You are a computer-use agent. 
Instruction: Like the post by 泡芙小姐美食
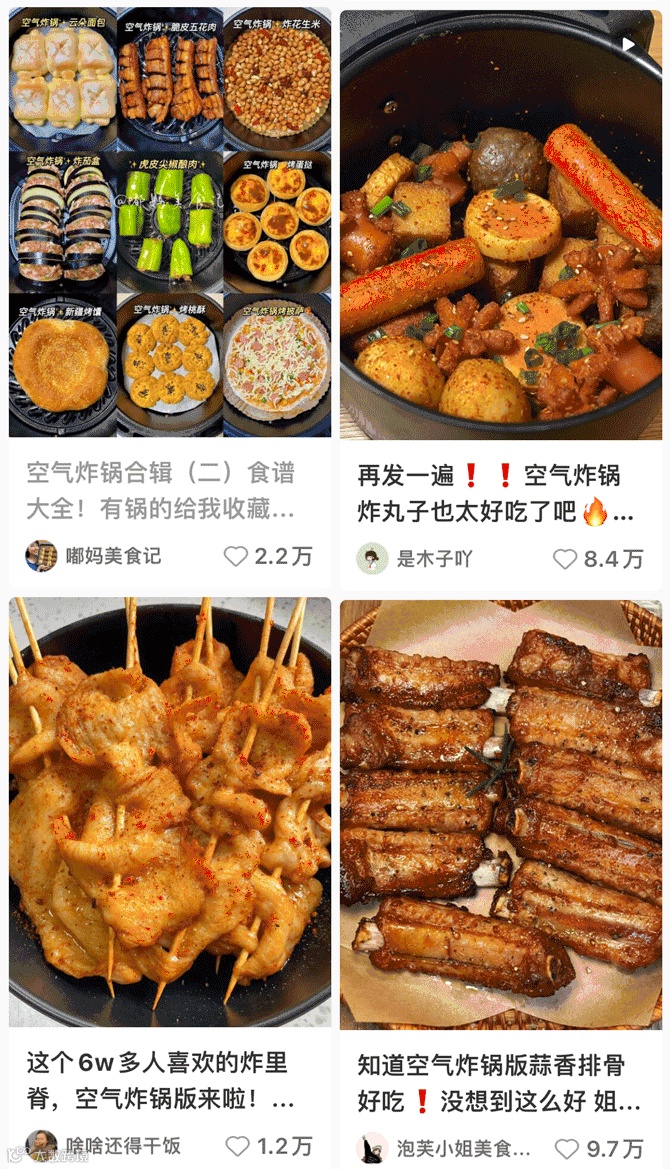pyautogui.click(x=566, y=1148)
